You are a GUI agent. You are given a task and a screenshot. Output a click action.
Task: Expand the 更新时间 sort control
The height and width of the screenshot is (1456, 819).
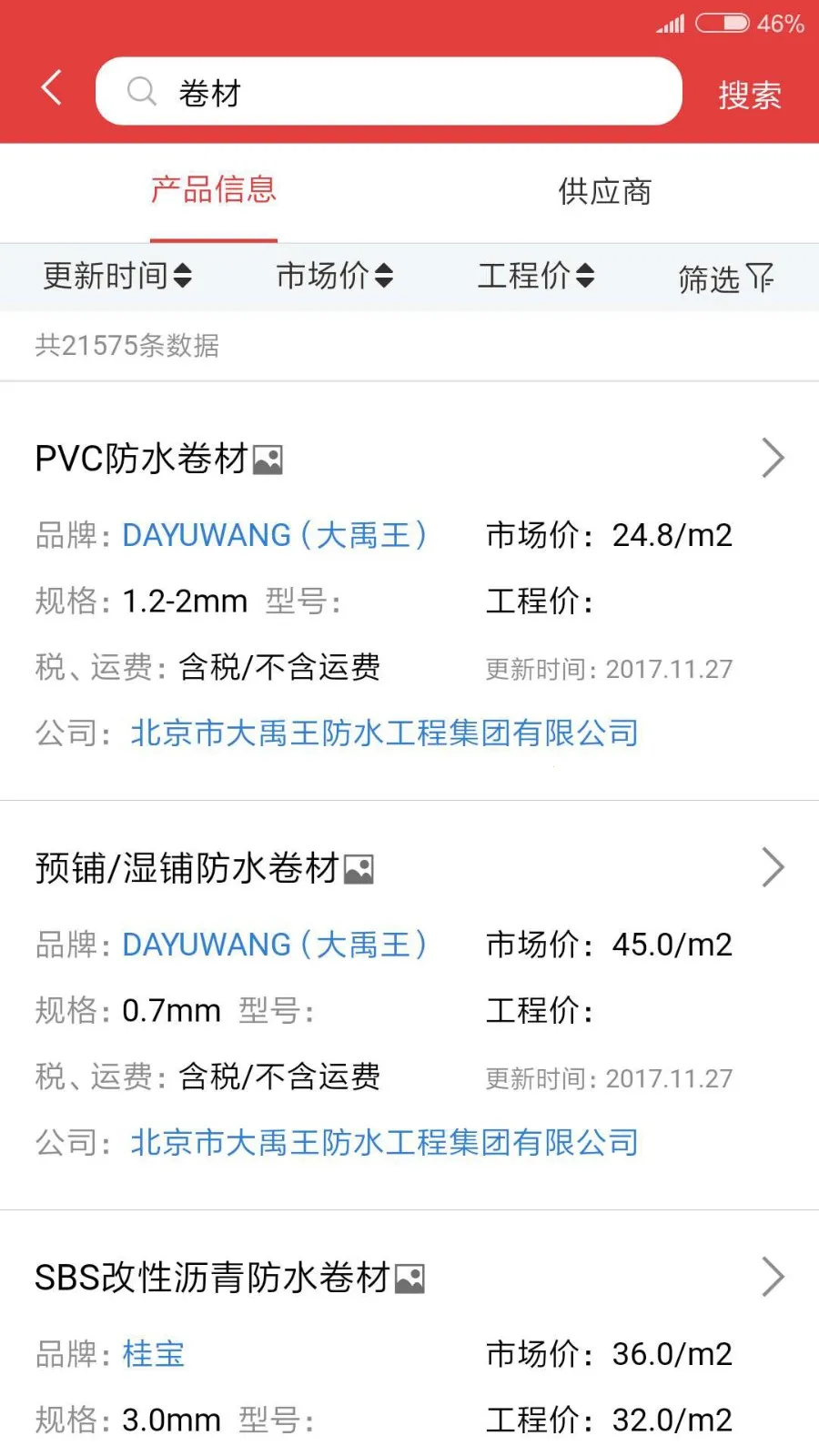coord(118,278)
